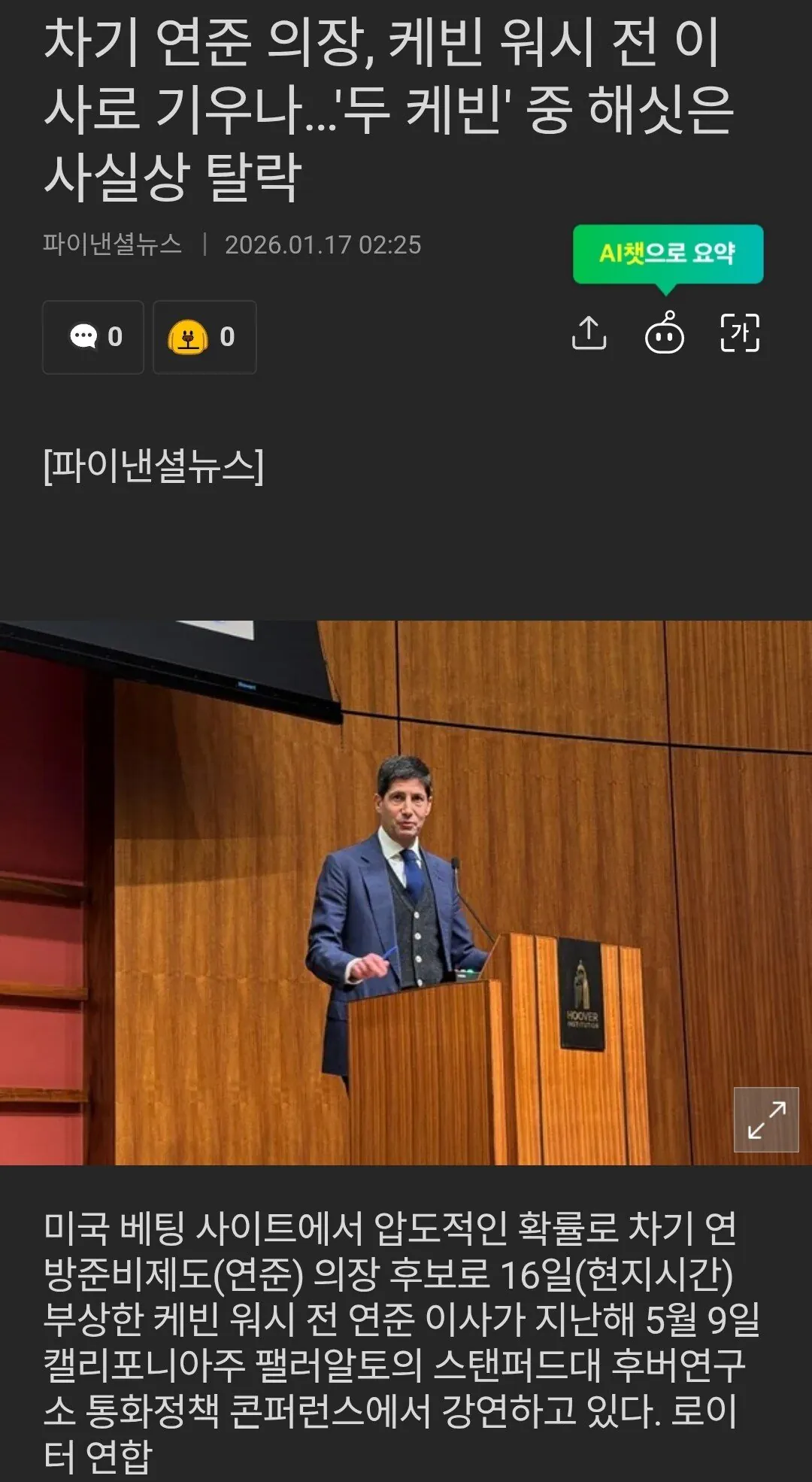
Task: Expand the article photo to fullscreen
Action: pos(766,1119)
